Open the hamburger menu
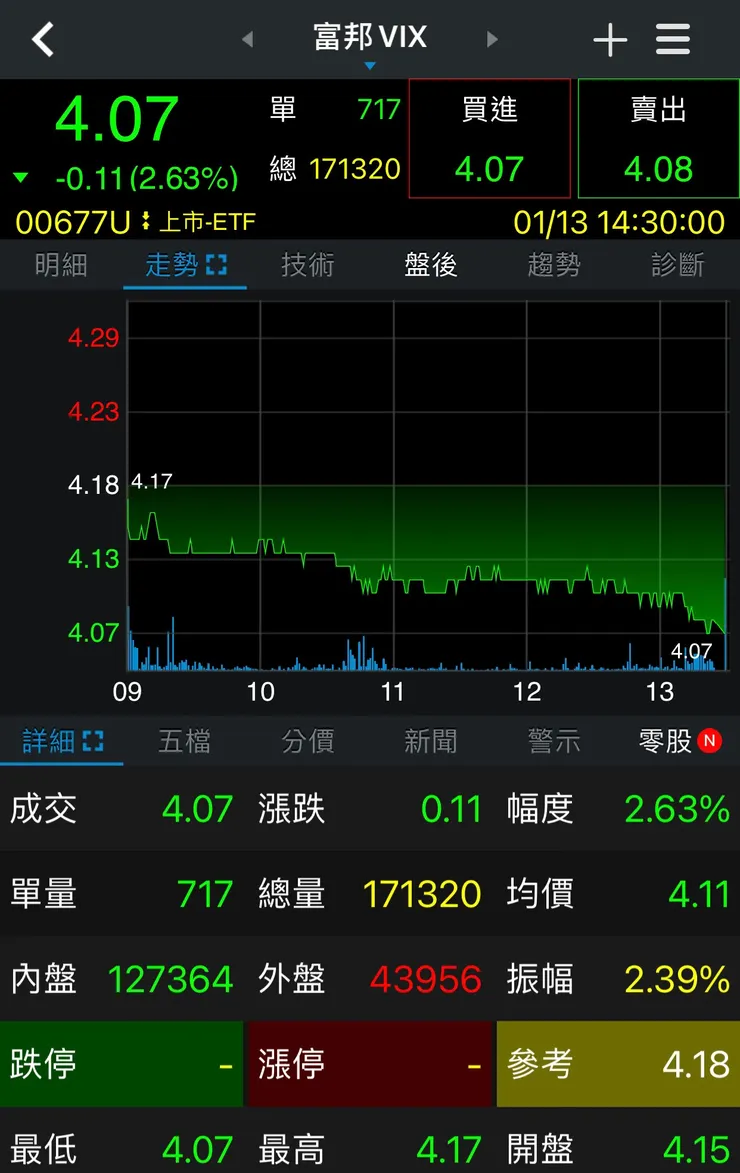This screenshot has width=740, height=1173. pos(672,38)
